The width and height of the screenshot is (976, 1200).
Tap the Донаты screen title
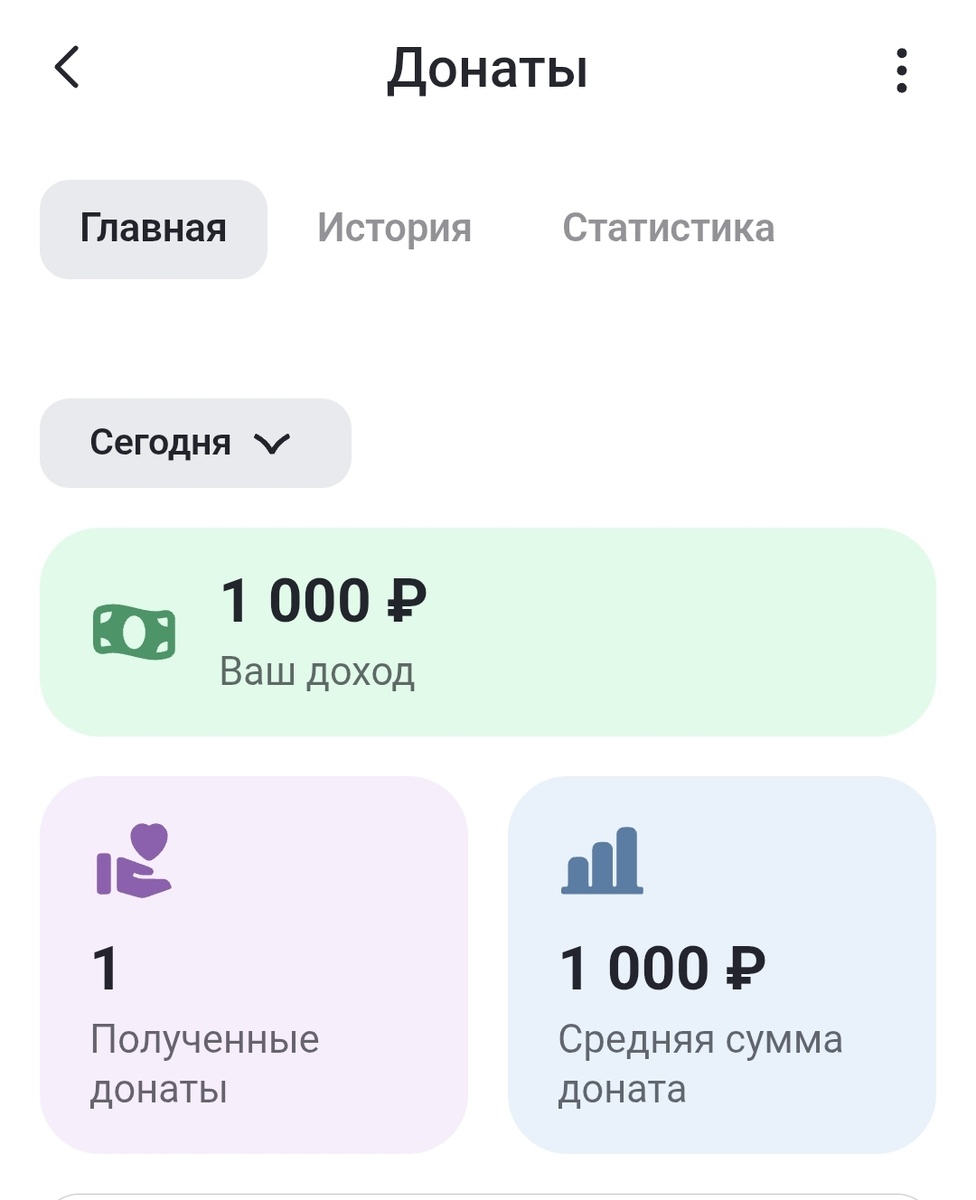488,68
